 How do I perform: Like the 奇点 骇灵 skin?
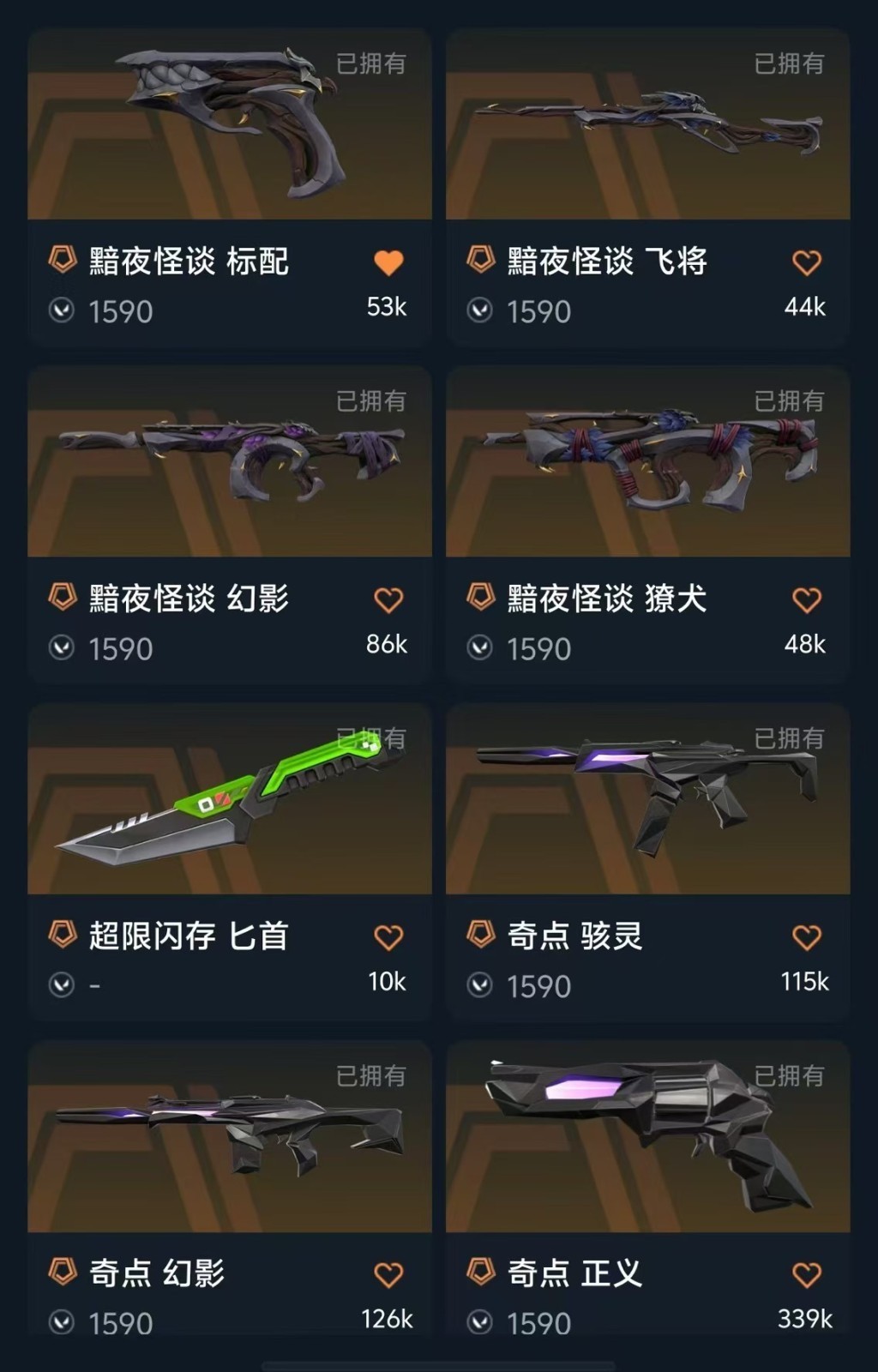pyautogui.click(x=806, y=937)
